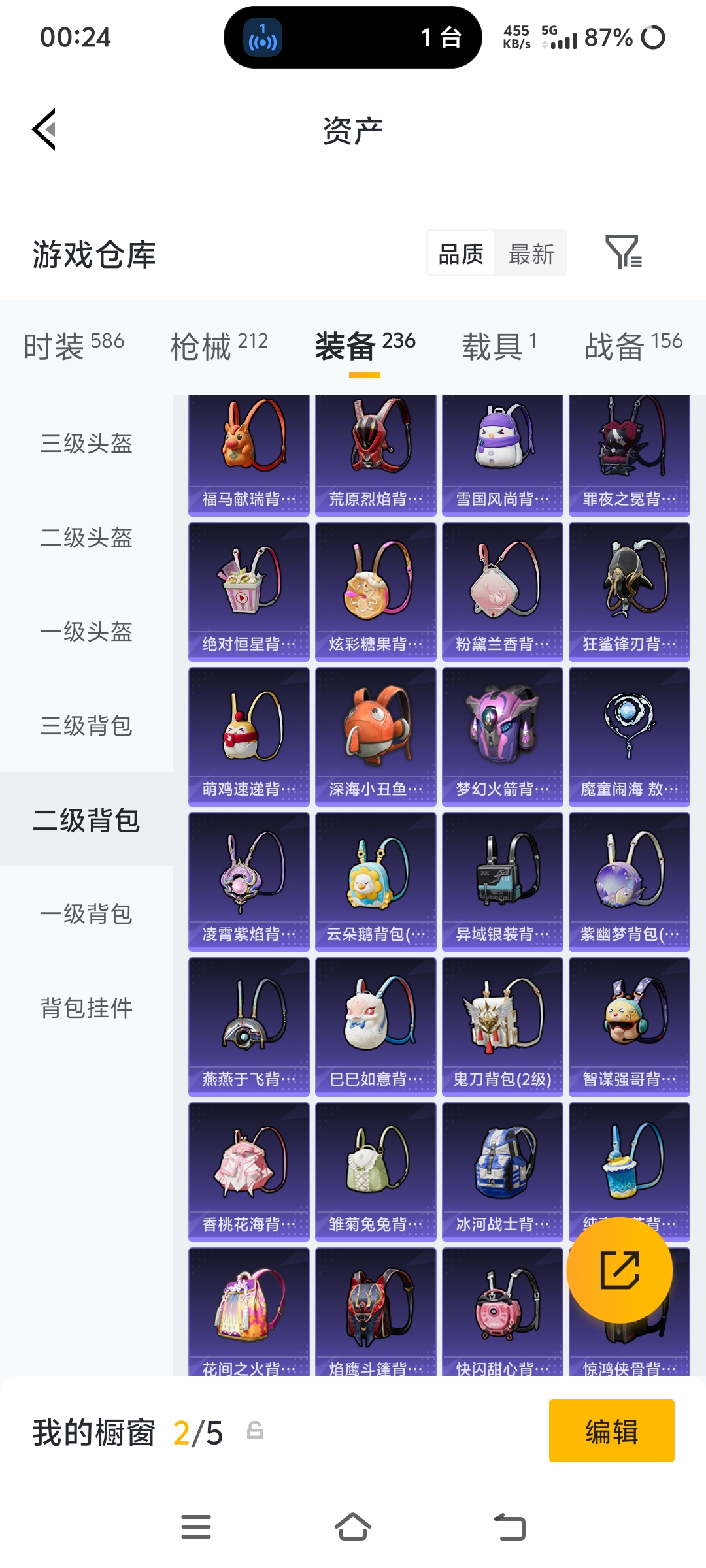Screen dimensions: 706x1568
Task: Switch to the 枪械 tab
Action: point(219,345)
